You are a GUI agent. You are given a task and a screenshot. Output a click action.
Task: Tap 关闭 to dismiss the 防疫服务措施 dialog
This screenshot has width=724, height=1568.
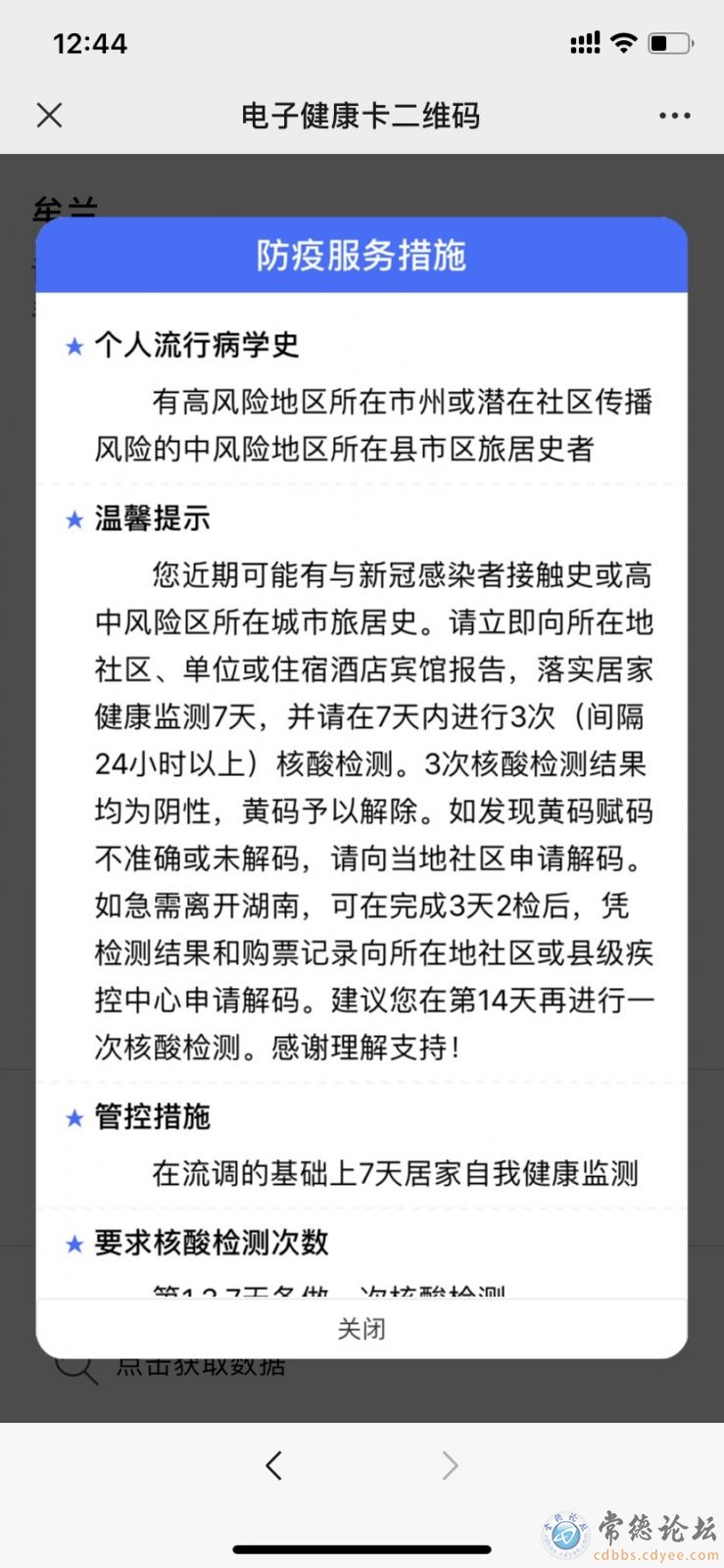coord(362,1329)
